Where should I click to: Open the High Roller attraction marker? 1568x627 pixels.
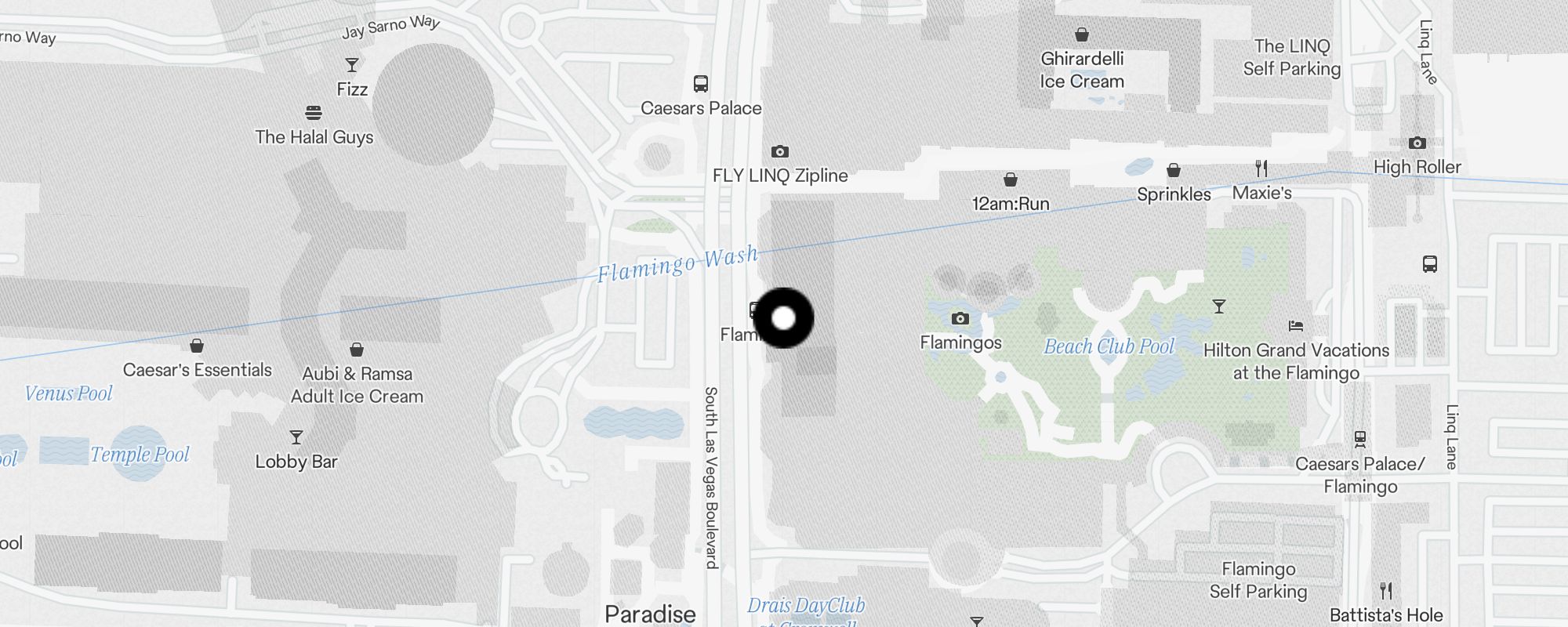click(x=1417, y=143)
